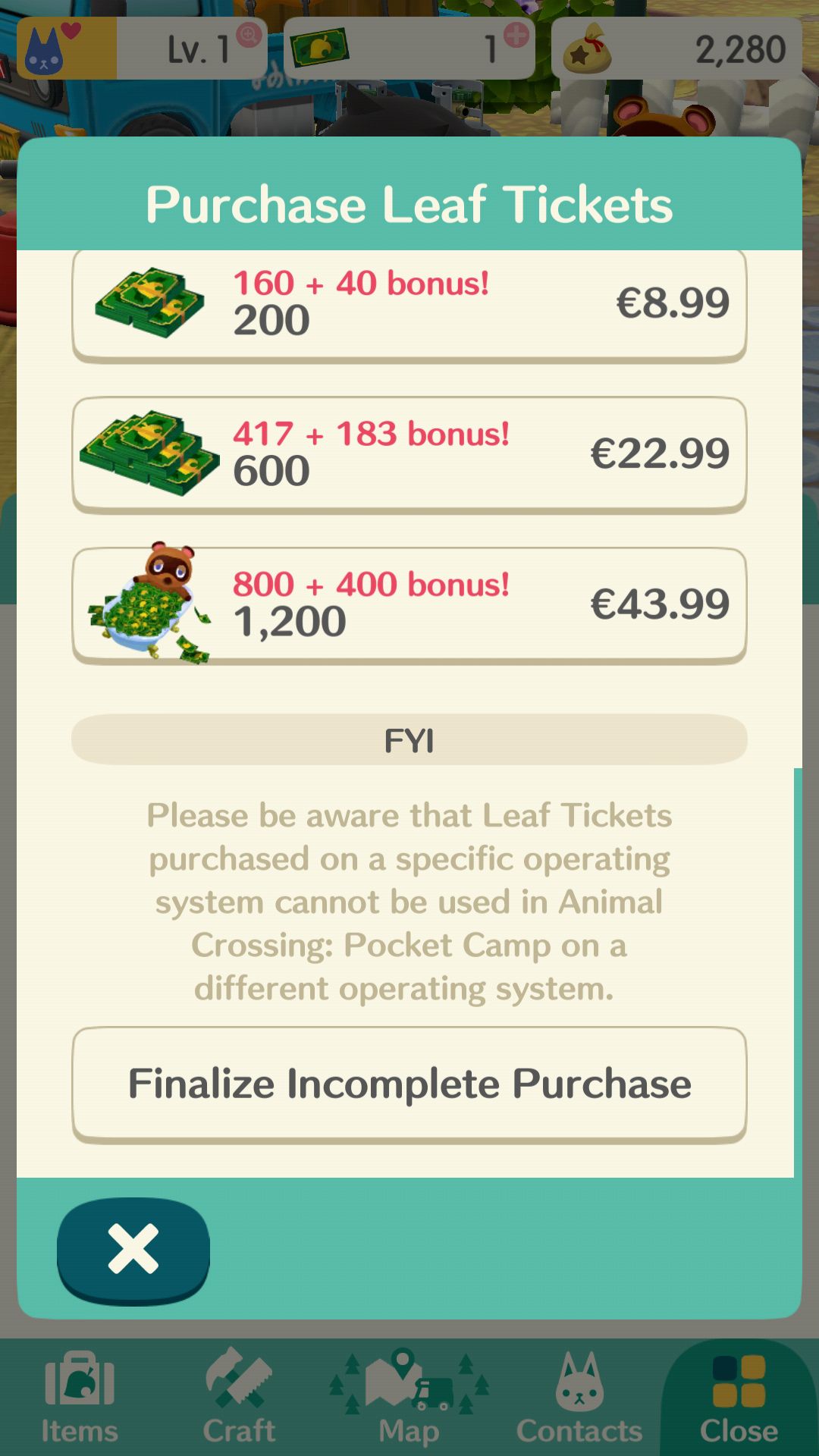Screen dimensions: 819x1456
Task: Choose the 1,200 Leaf Tickets pack for €43.99
Action: (x=409, y=605)
